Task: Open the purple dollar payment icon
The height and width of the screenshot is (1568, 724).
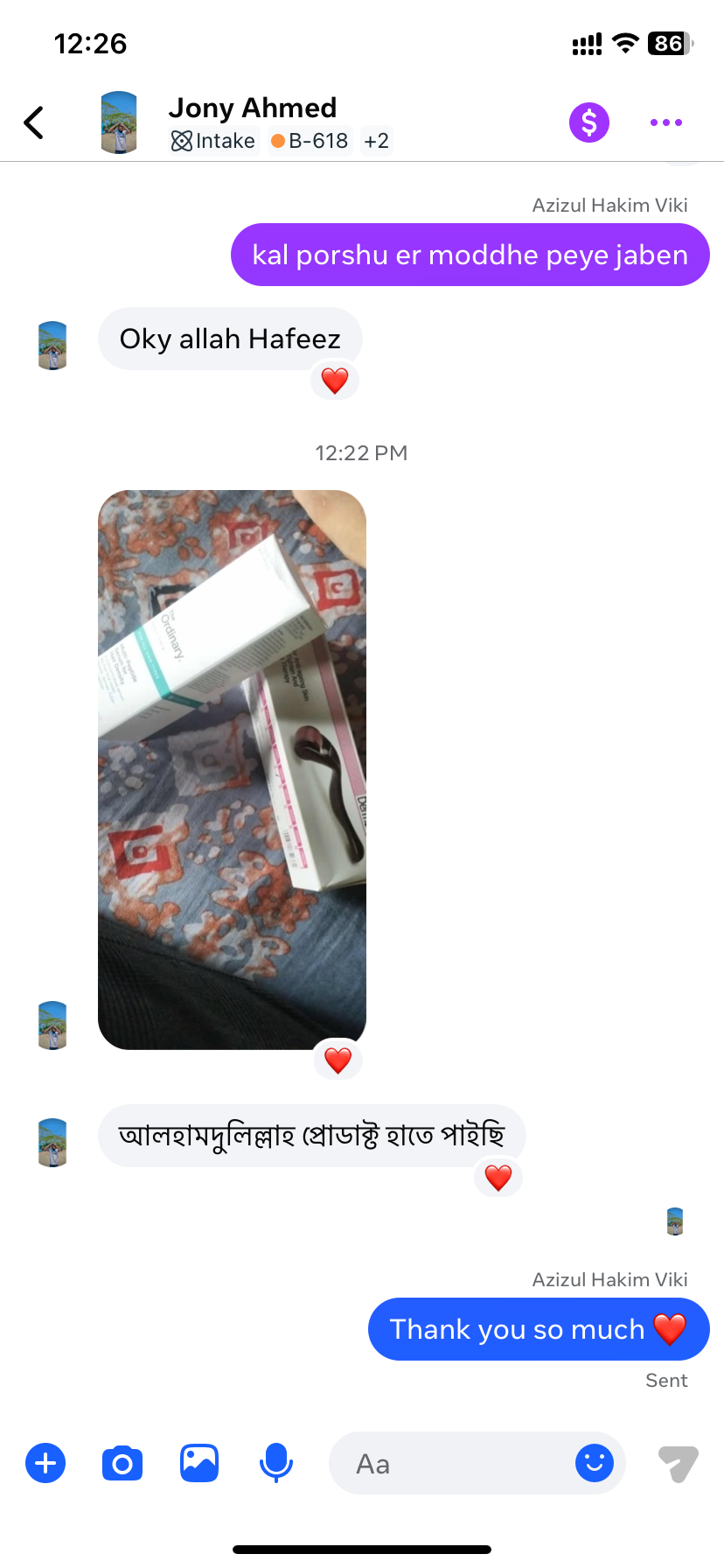Action: click(589, 122)
